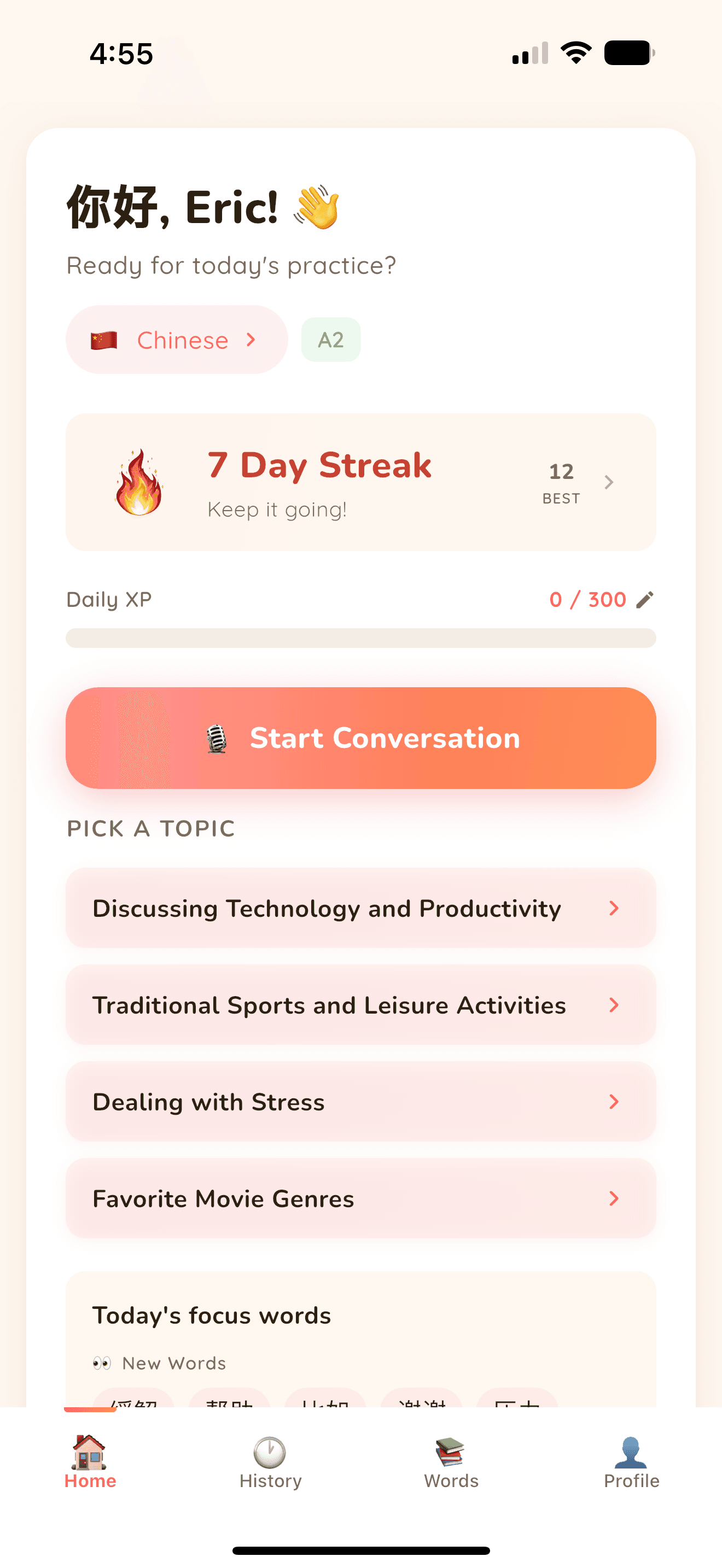
Task: Select the microphone icon on Start Conversation
Action: [216, 738]
